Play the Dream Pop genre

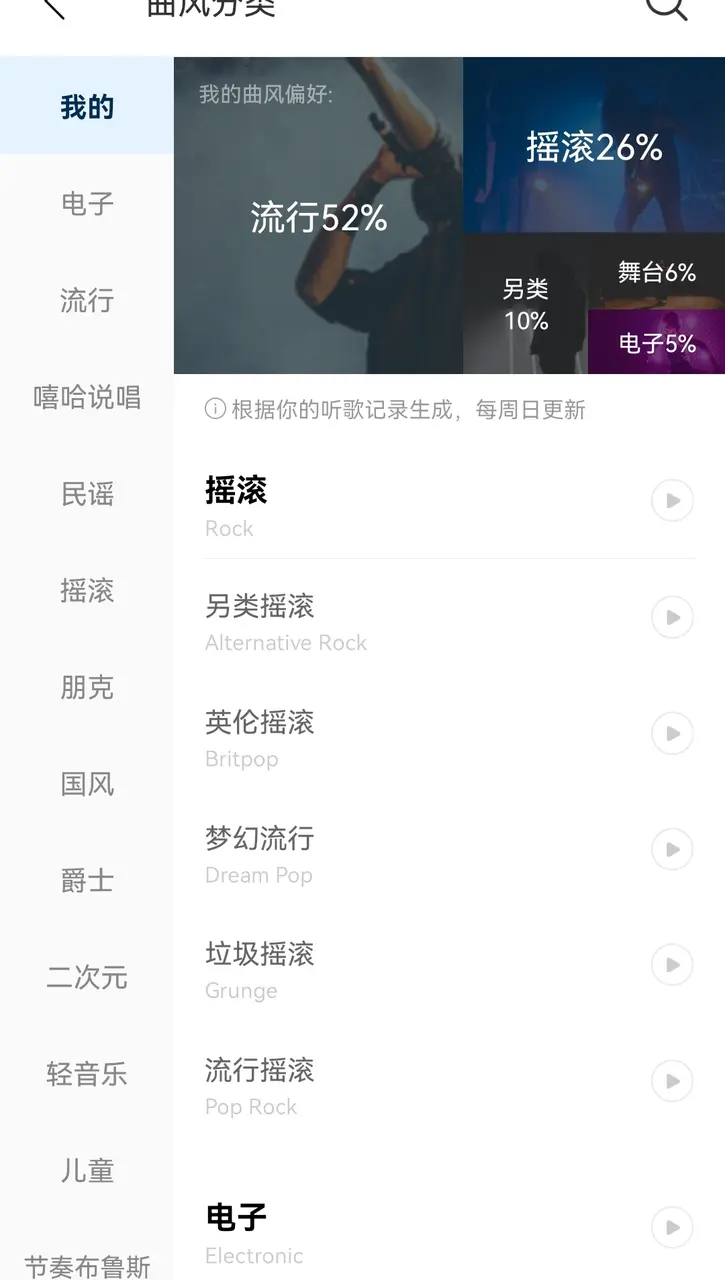pos(672,850)
